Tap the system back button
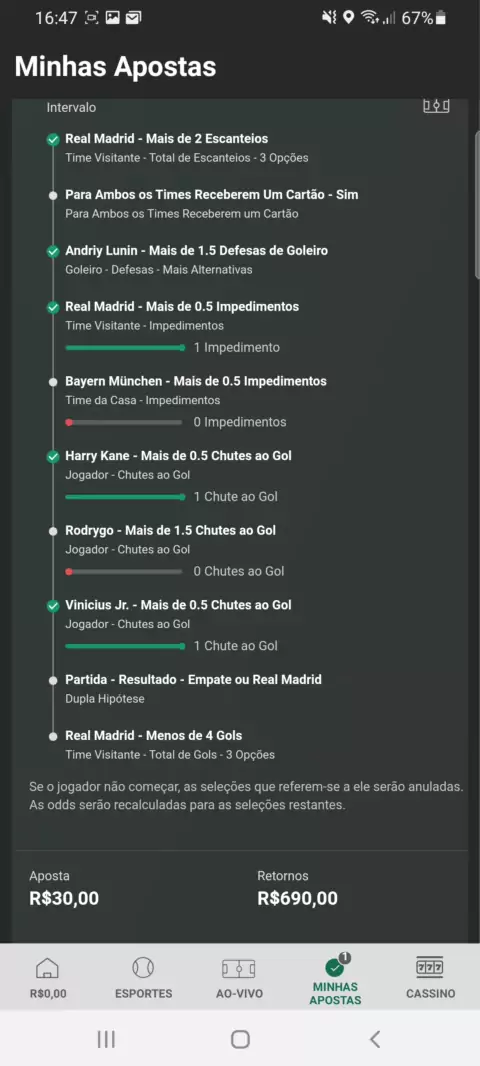This screenshot has width=480, height=1066. (x=375, y=1039)
